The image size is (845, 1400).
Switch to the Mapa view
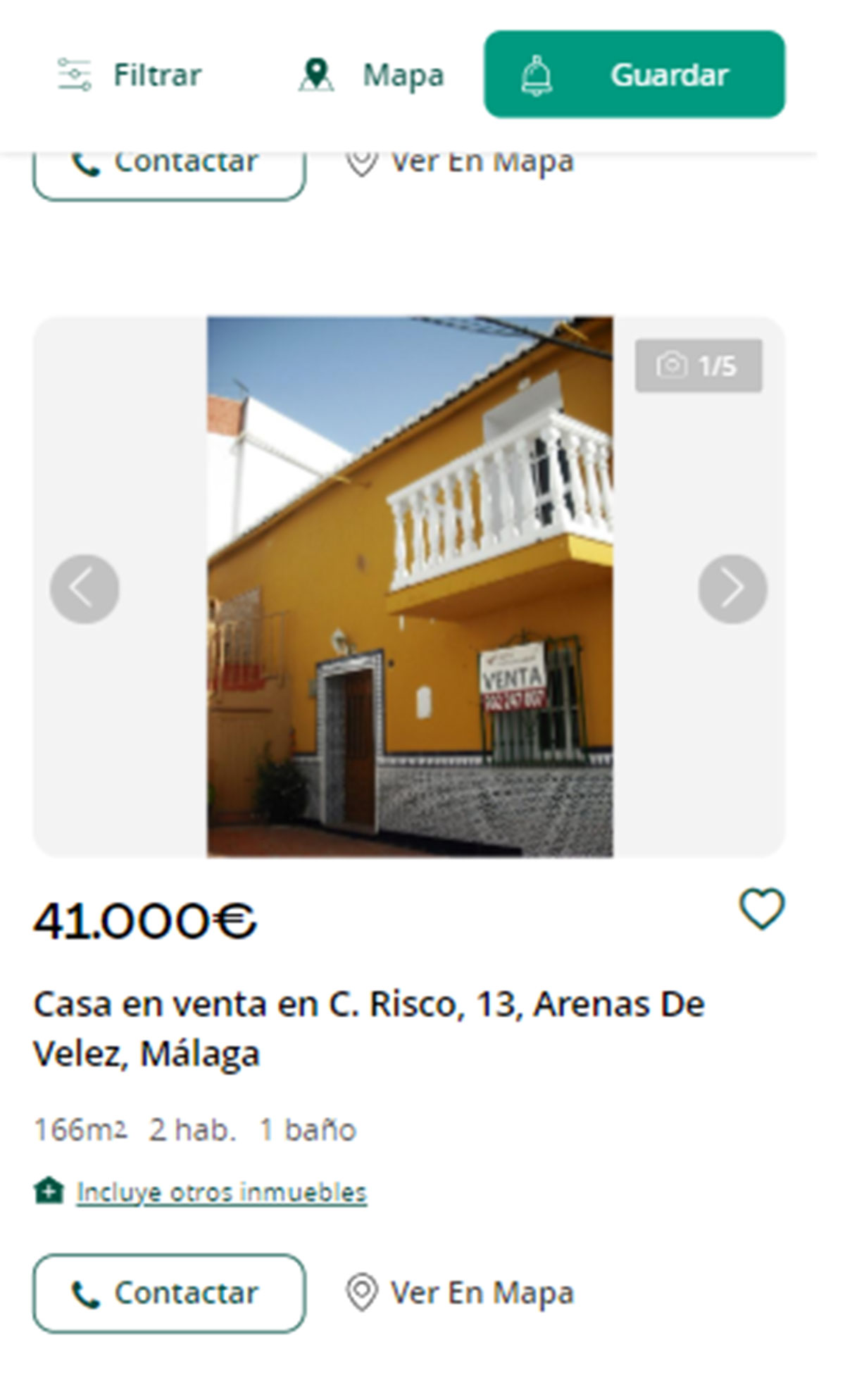(372, 75)
